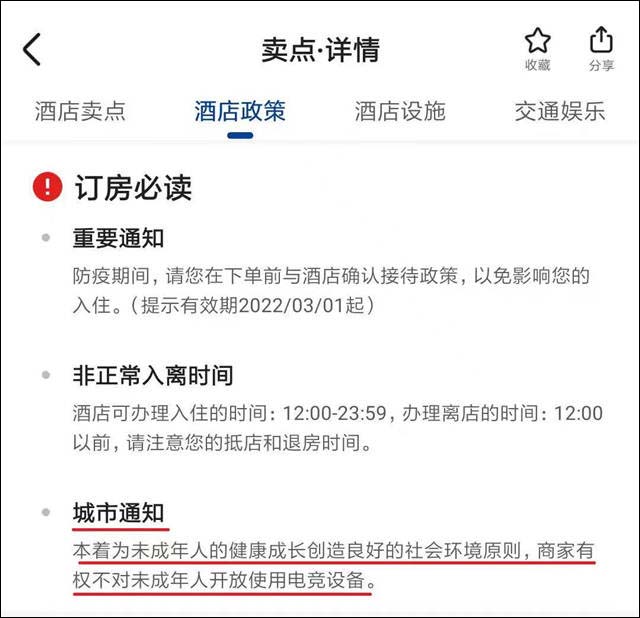Screen dimensions: 640x618
Task: Share this hotel via 分享 icon
Action: pyautogui.click(x=601, y=46)
